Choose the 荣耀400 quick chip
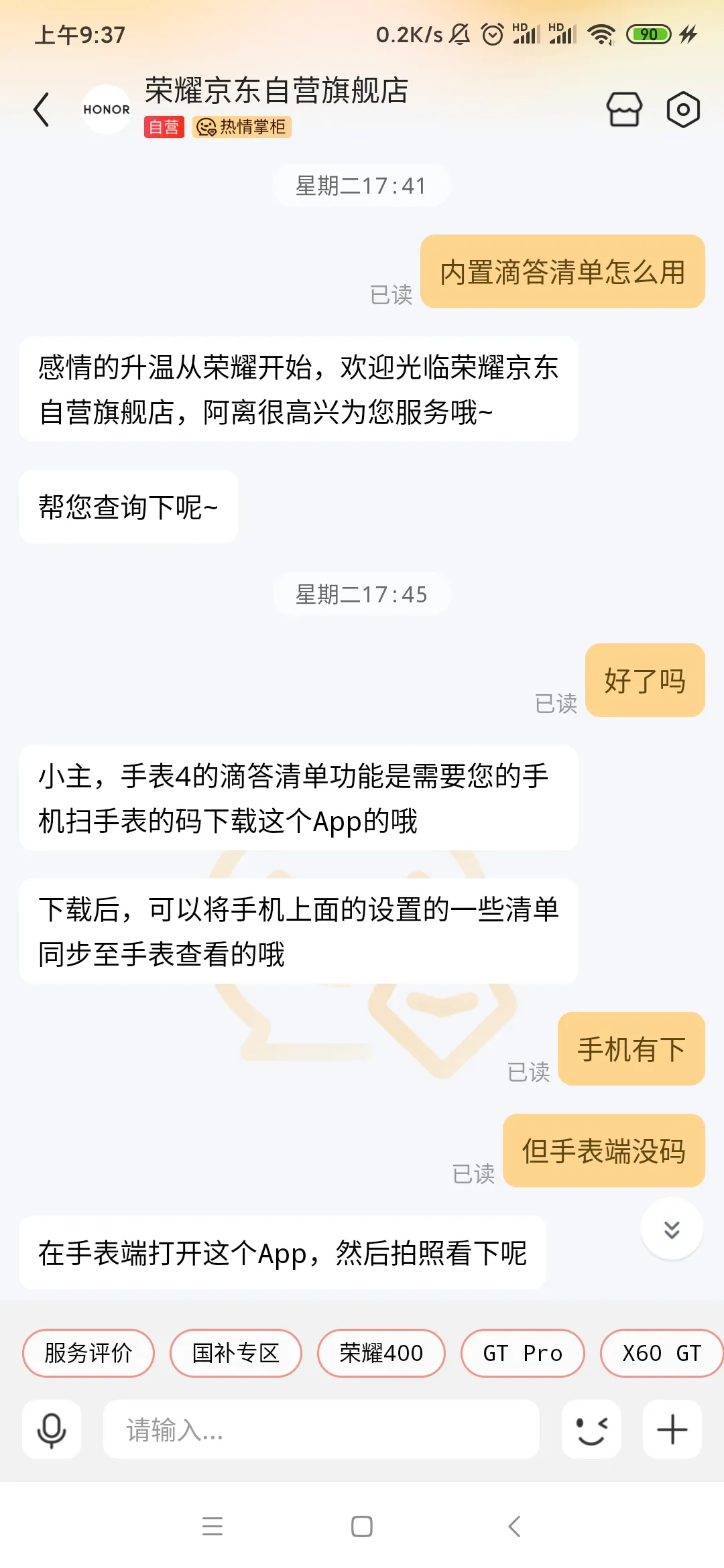 381,1353
